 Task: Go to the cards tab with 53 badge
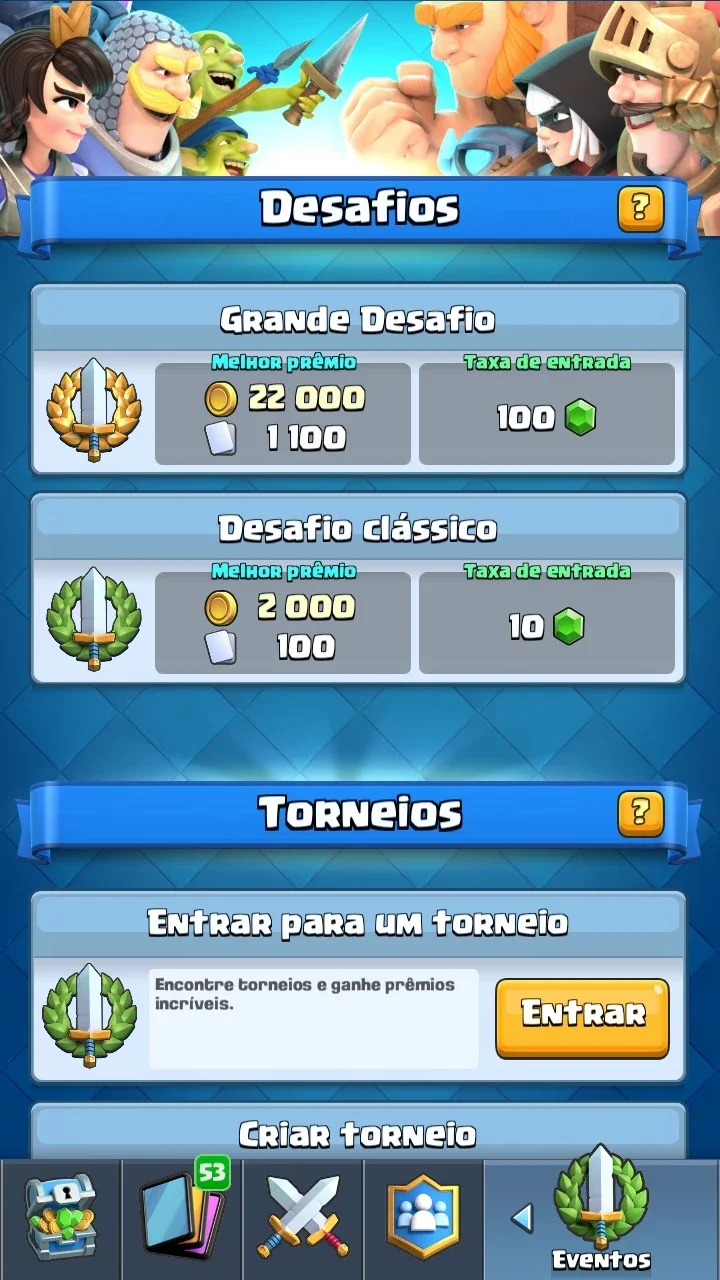[x=182, y=1220]
